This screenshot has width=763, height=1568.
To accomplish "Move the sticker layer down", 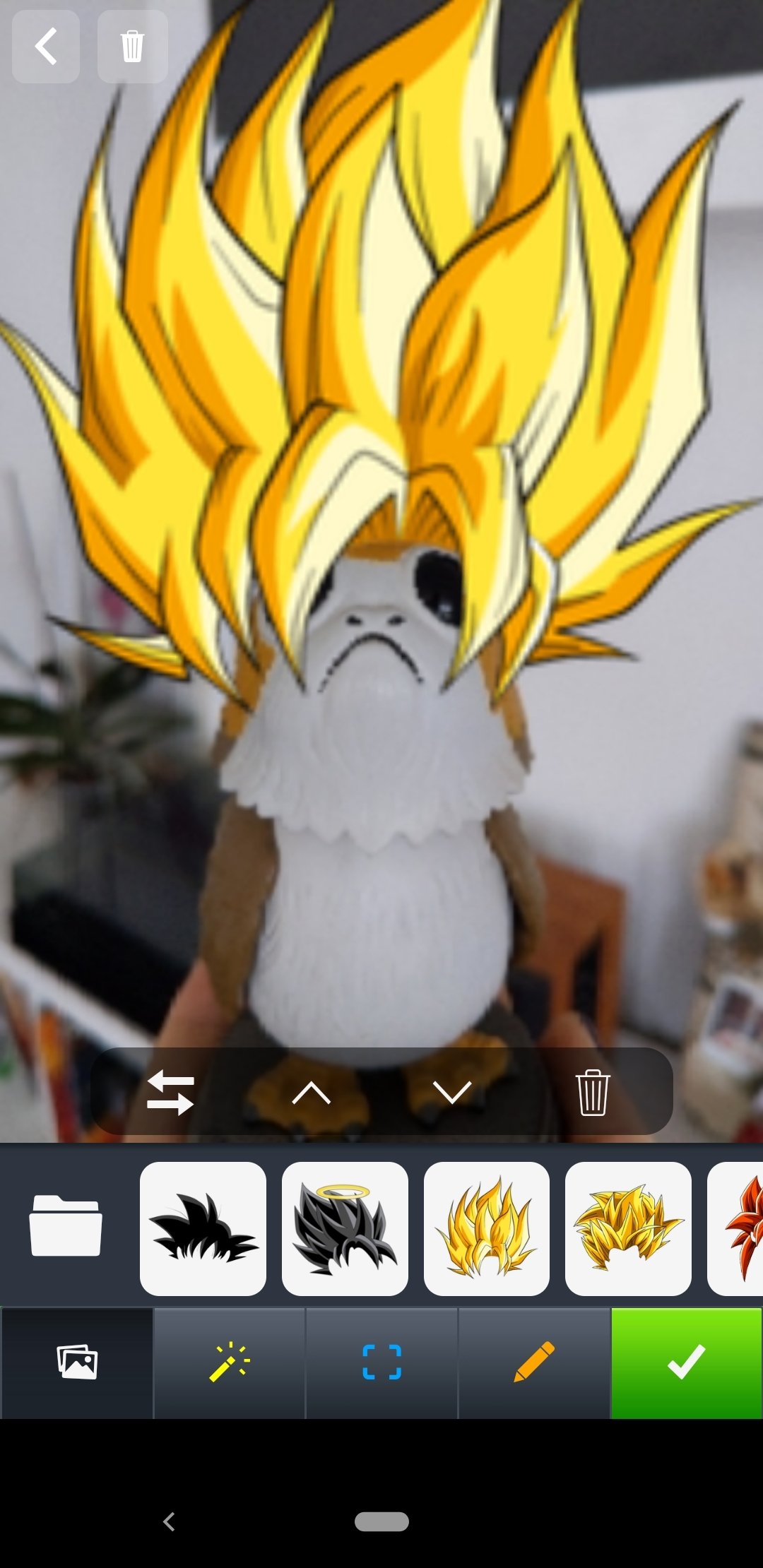I will [x=452, y=1093].
